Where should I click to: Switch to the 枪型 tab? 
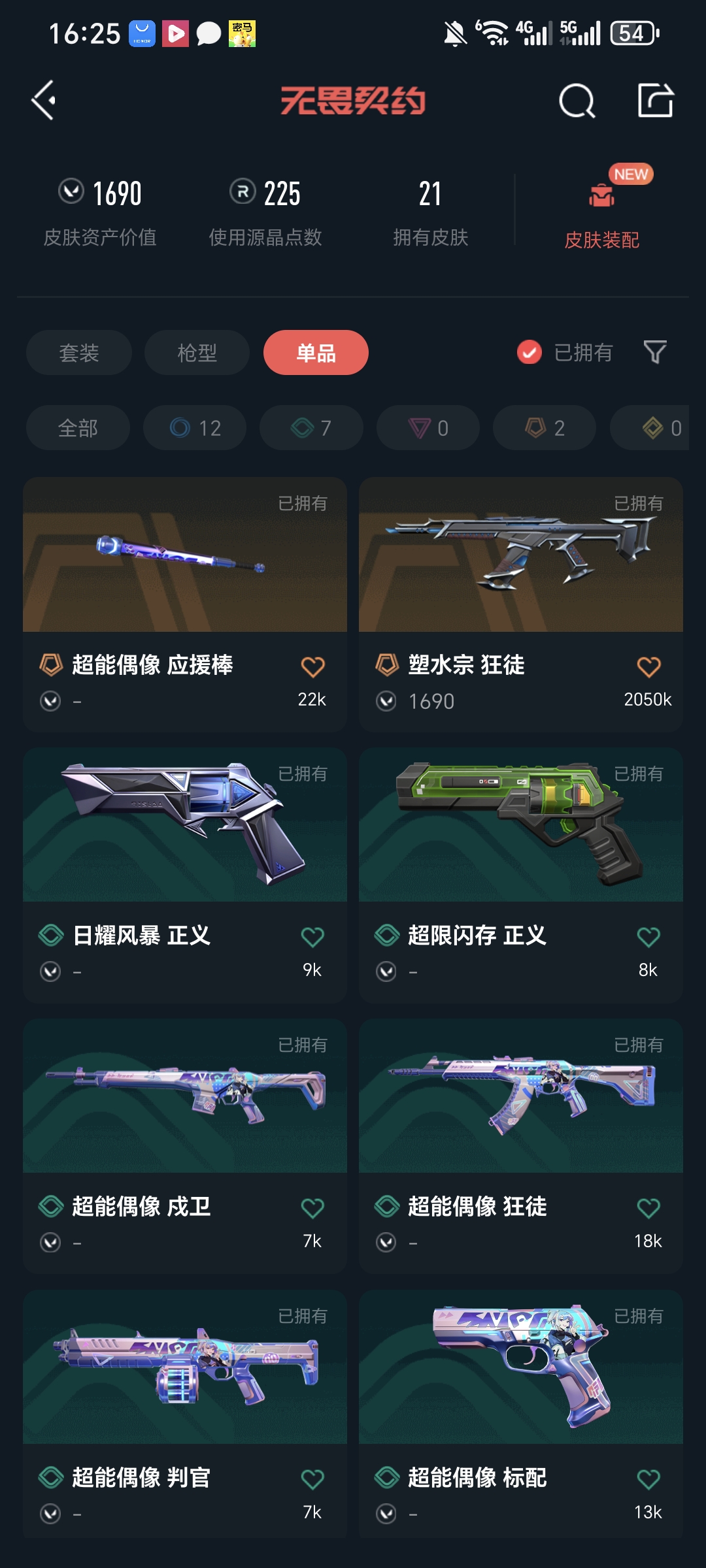tap(197, 353)
